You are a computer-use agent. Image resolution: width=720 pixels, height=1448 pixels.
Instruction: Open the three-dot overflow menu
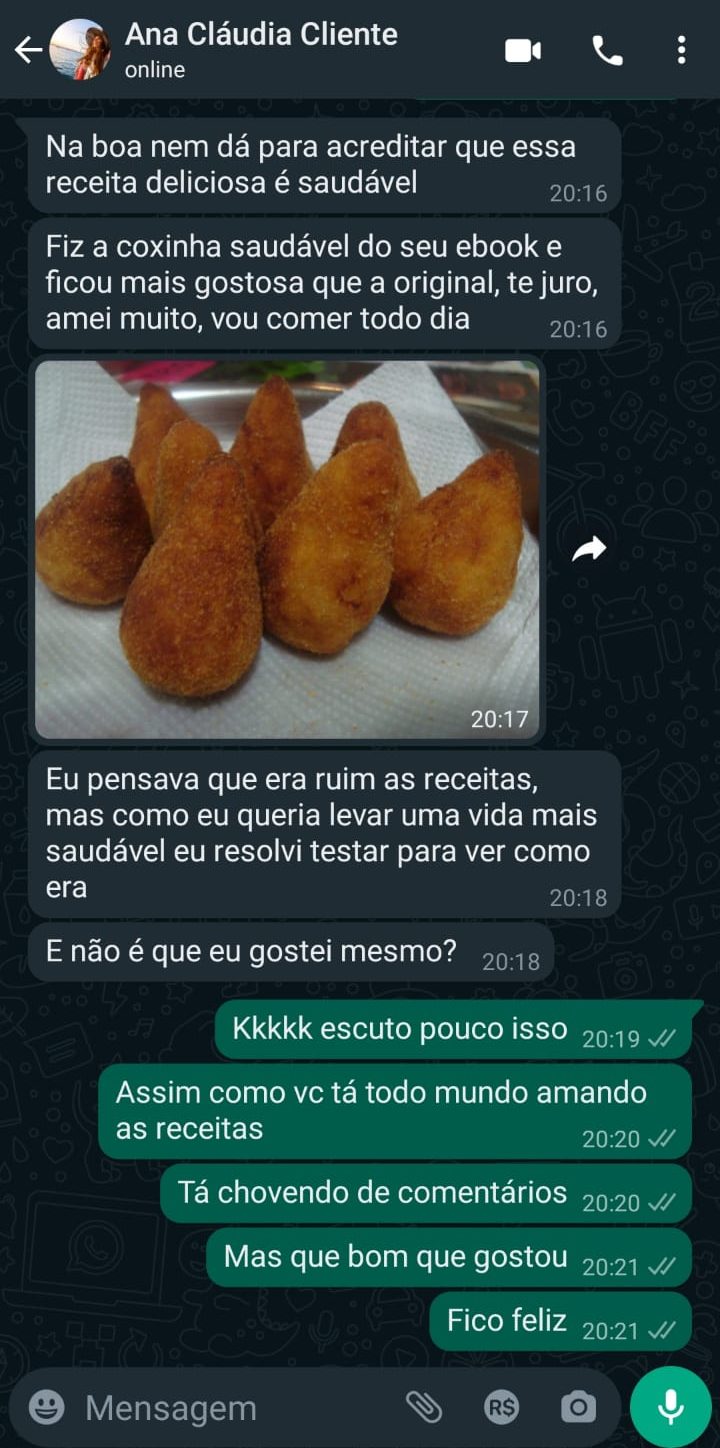point(681,50)
